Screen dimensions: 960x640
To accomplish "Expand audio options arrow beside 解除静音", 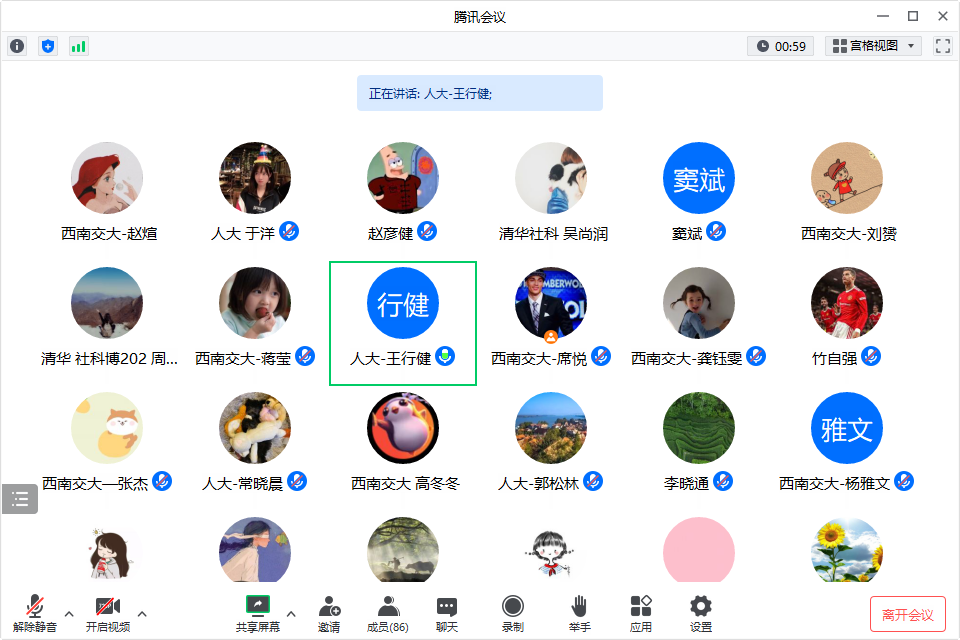I will coord(69,613).
